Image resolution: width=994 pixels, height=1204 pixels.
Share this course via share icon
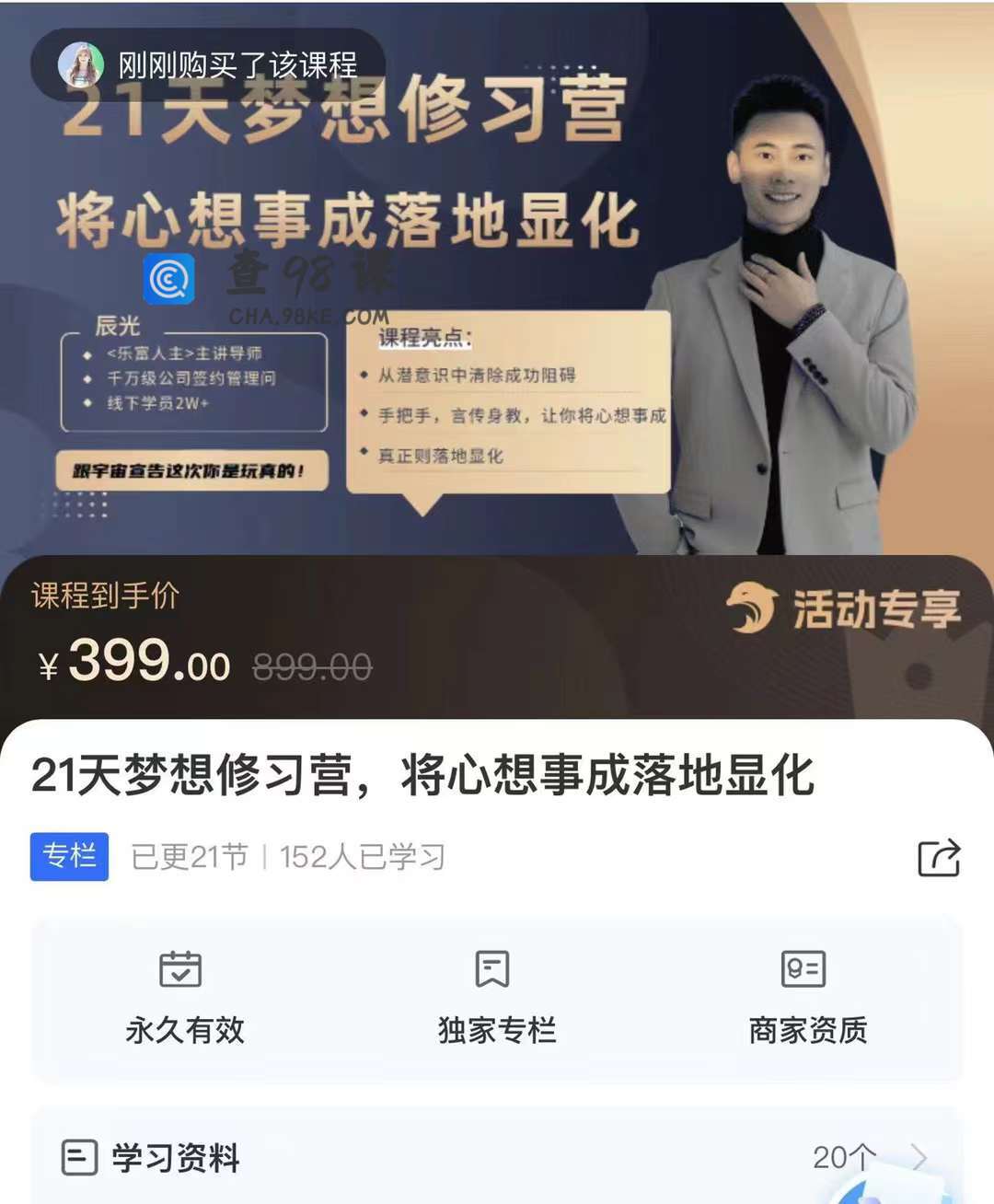[x=939, y=858]
